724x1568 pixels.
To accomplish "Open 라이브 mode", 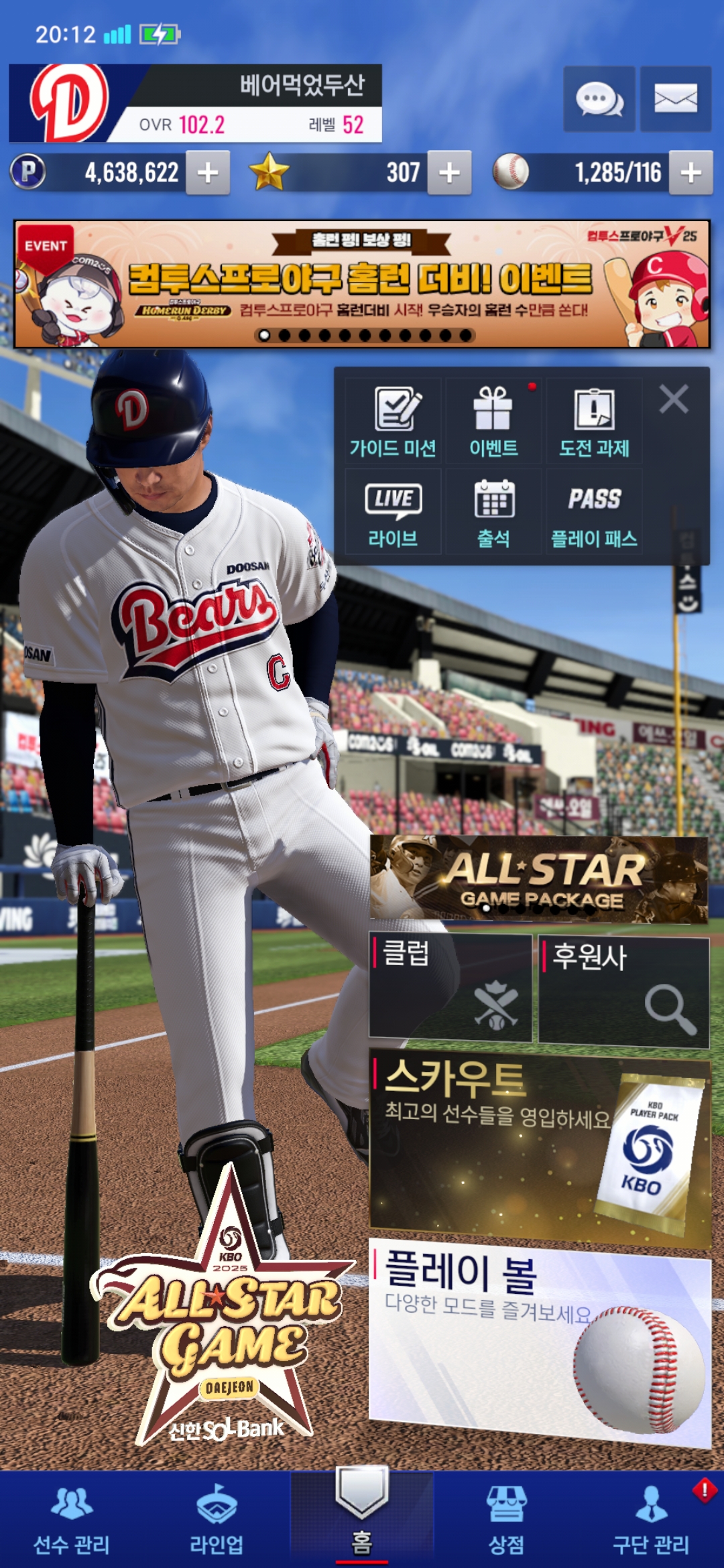I will [x=394, y=513].
